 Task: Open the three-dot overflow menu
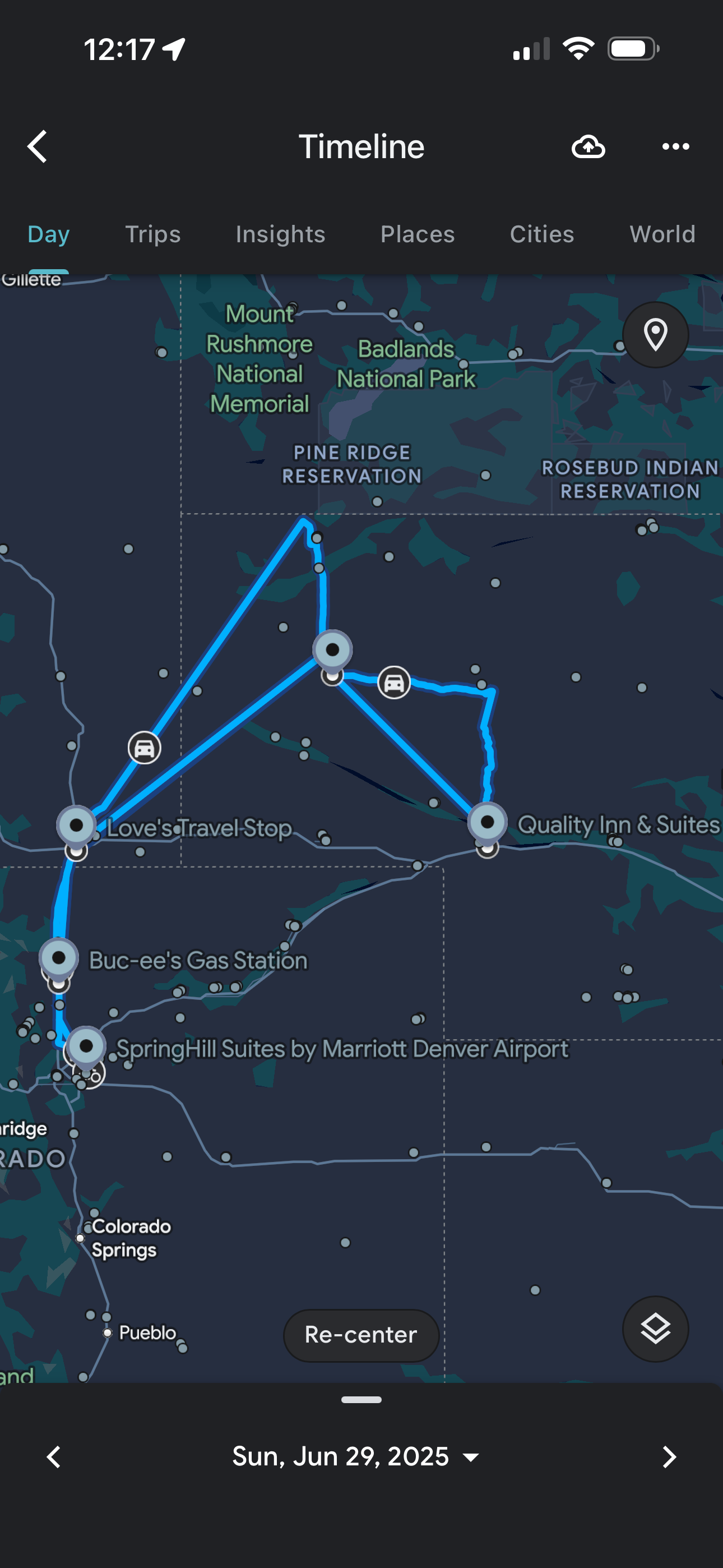(675, 147)
